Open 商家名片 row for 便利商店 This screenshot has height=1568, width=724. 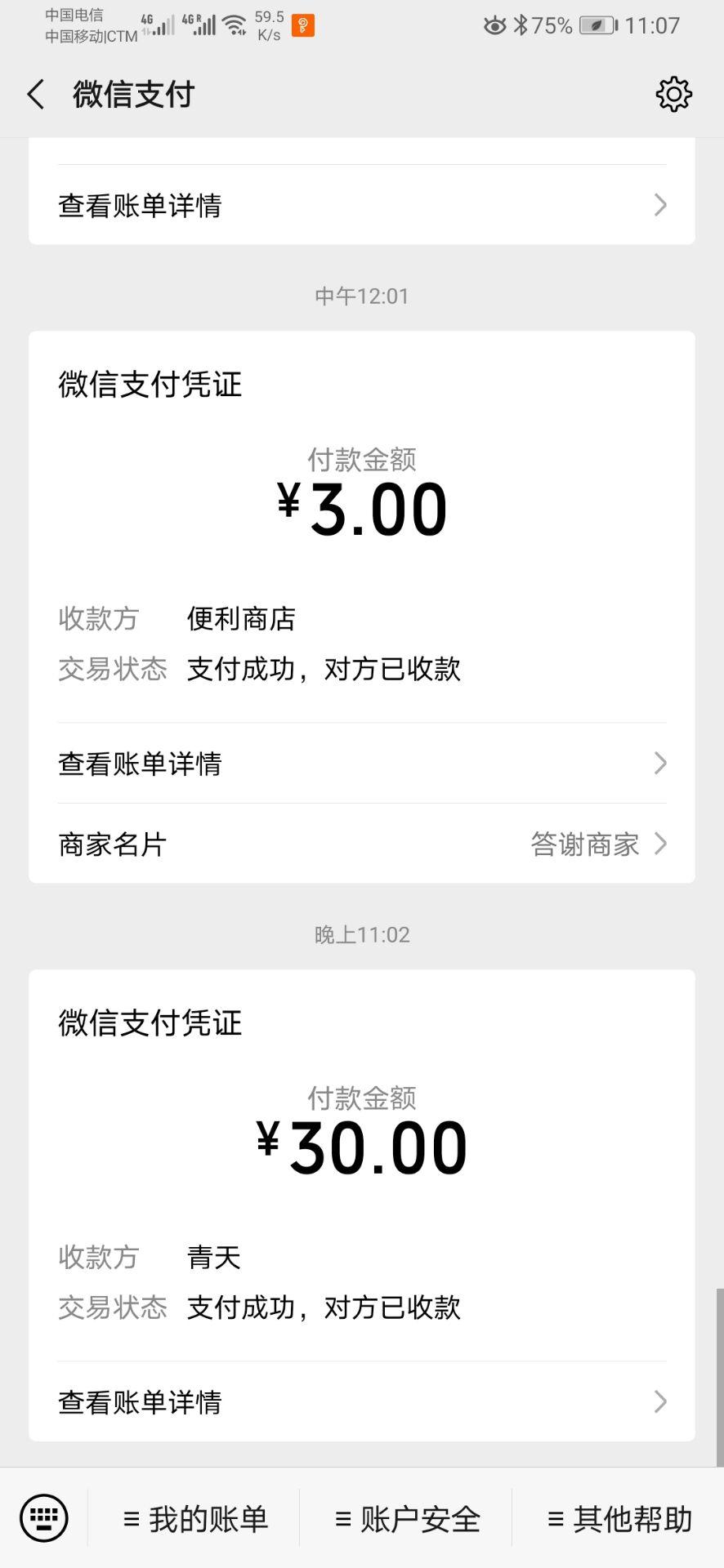tap(361, 844)
